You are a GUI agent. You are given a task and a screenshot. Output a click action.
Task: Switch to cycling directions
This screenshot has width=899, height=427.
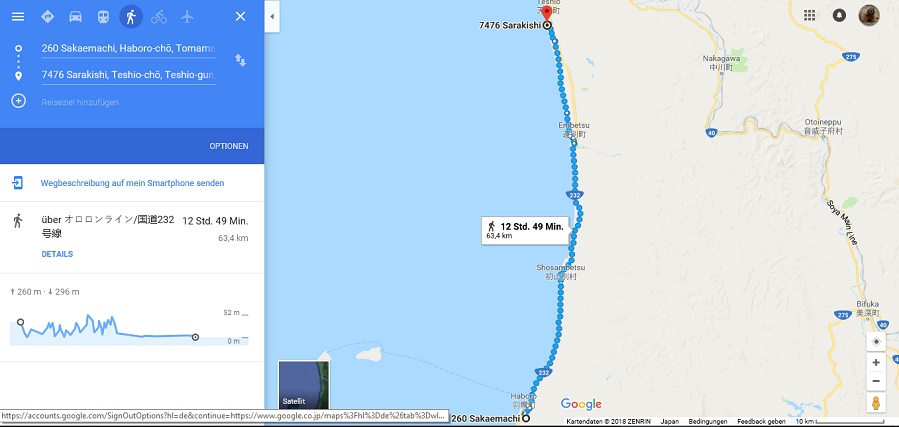click(158, 17)
